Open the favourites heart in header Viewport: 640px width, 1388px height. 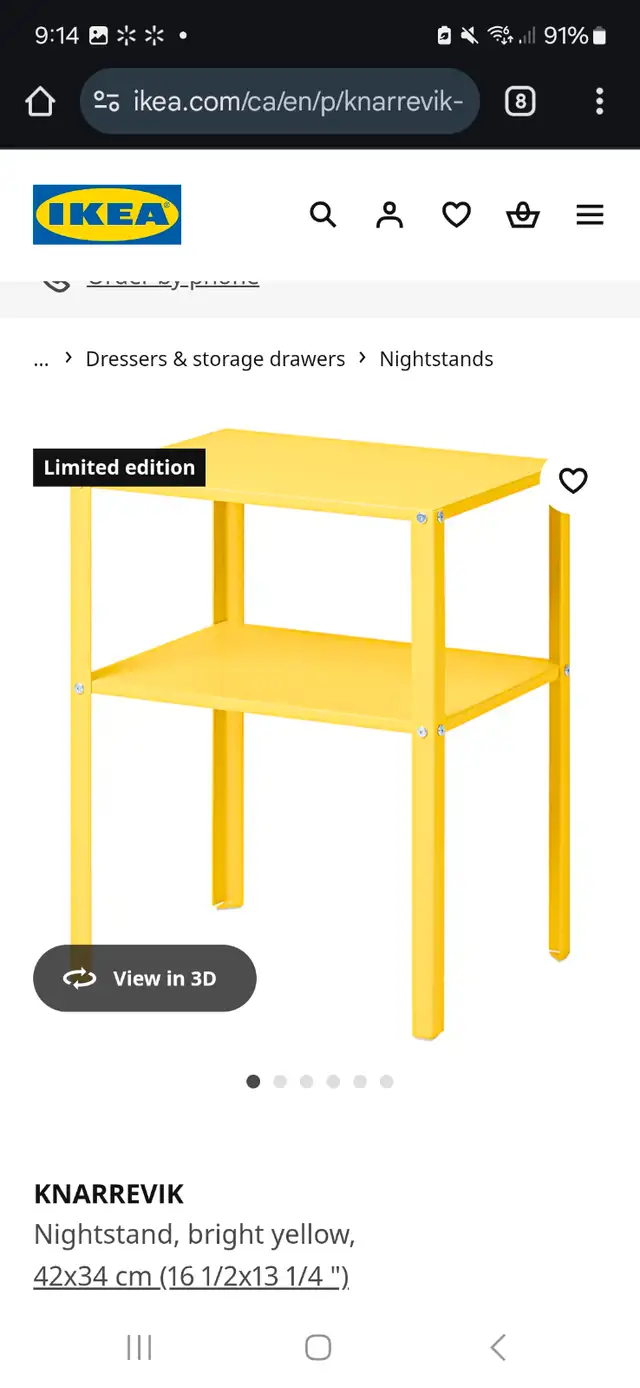[456, 214]
